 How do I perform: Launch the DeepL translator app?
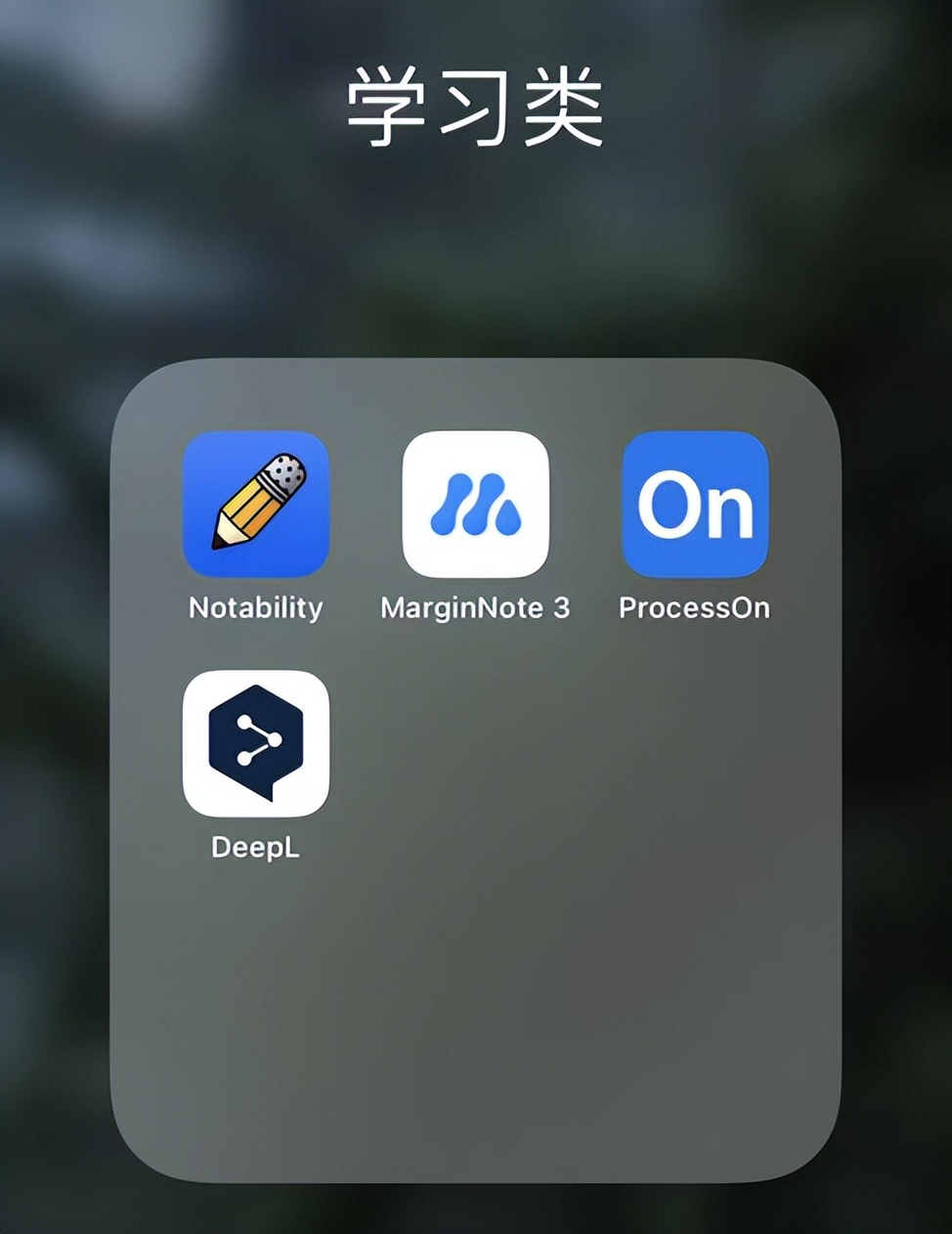256,743
